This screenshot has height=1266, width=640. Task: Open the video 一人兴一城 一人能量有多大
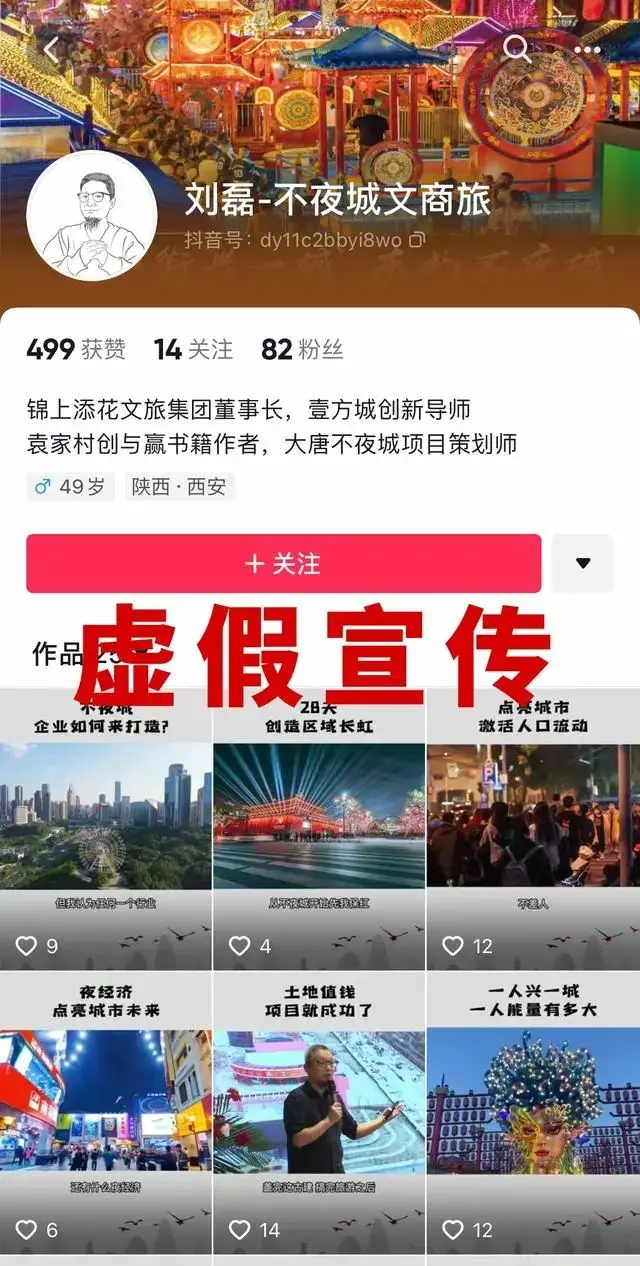tap(533, 1110)
